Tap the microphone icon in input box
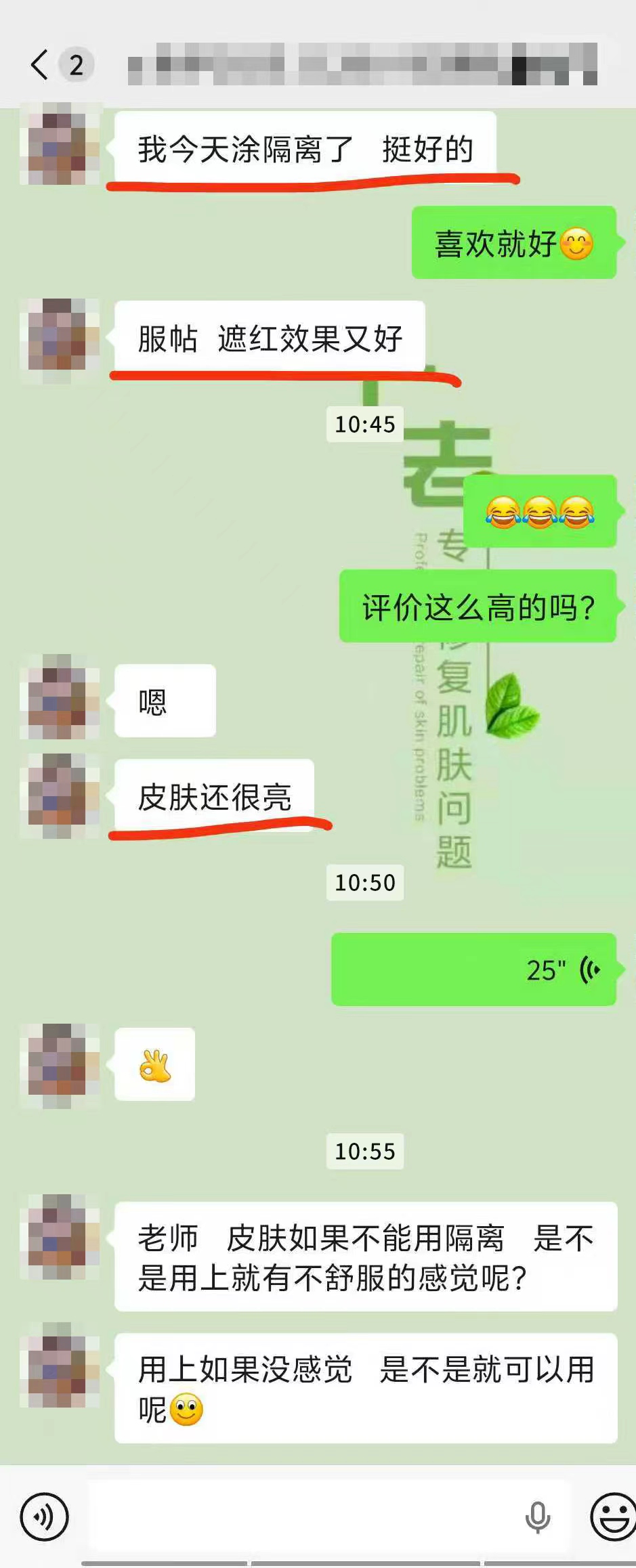Image resolution: width=636 pixels, height=1568 pixels. [x=538, y=1517]
